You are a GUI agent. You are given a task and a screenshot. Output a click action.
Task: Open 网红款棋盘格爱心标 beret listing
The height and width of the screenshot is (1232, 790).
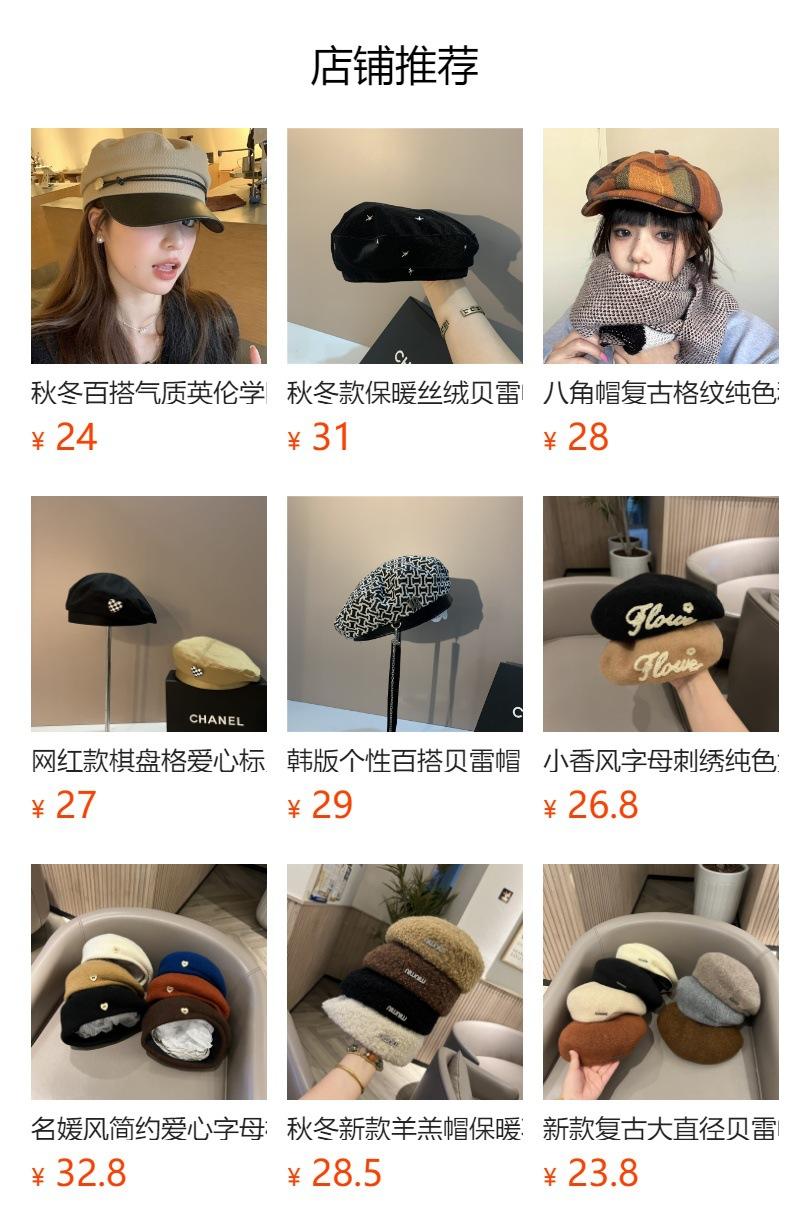[149, 614]
